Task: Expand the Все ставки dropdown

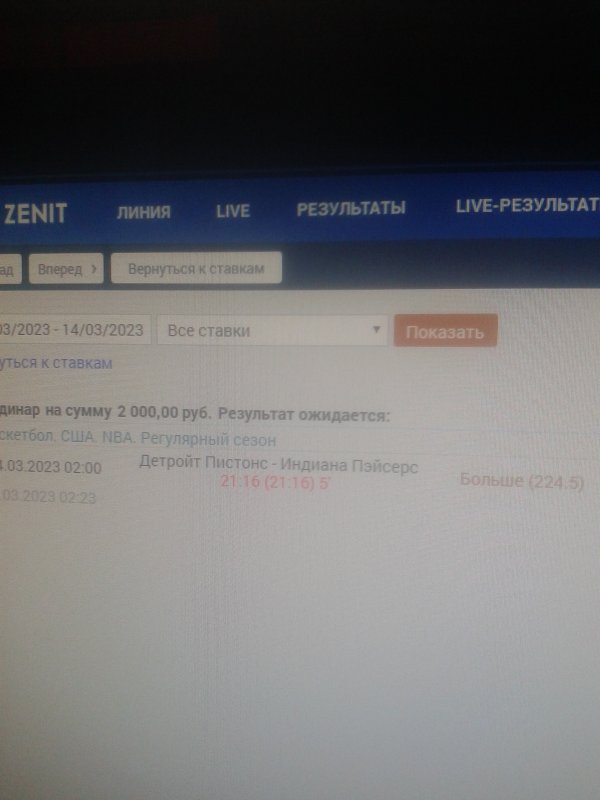Action: [x=272, y=330]
